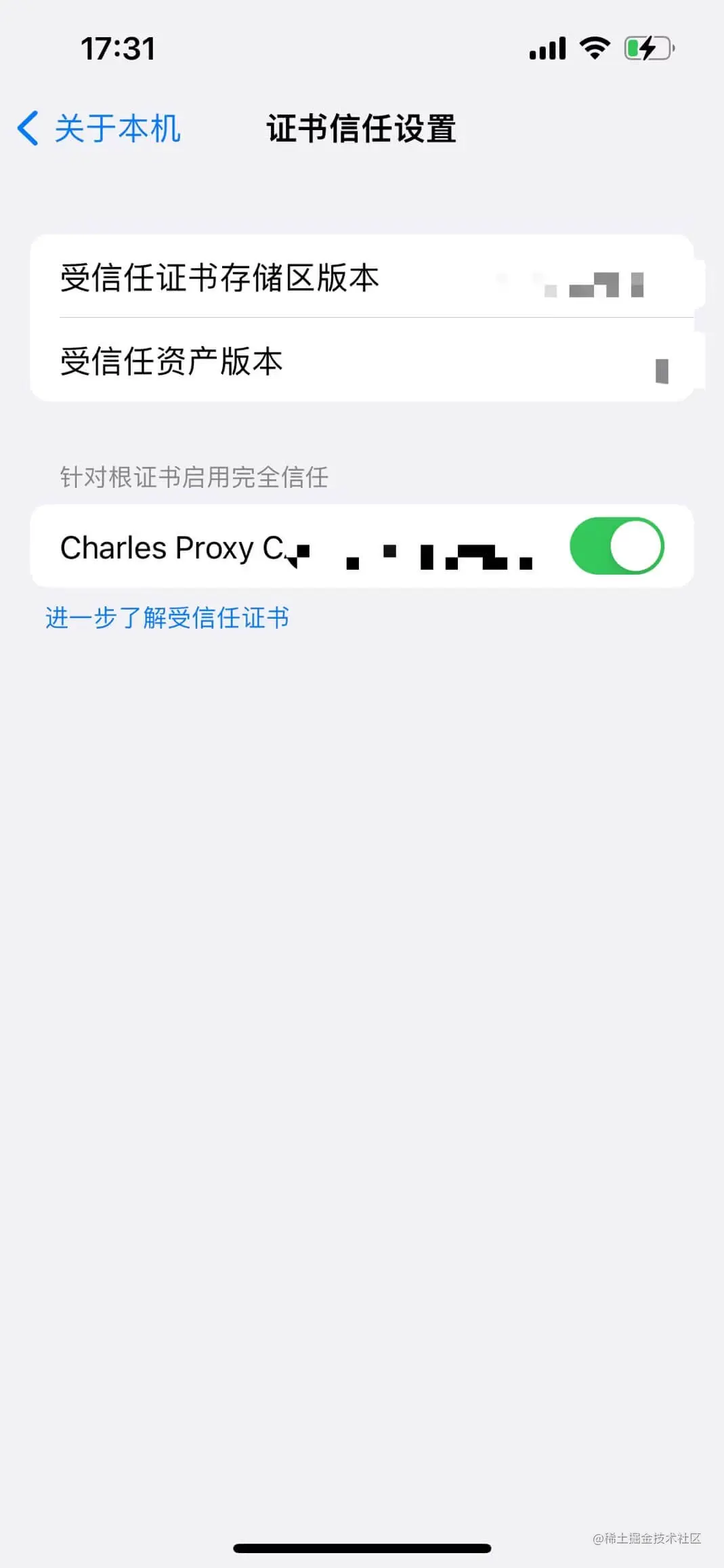Go back to 关于本机

click(x=99, y=129)
